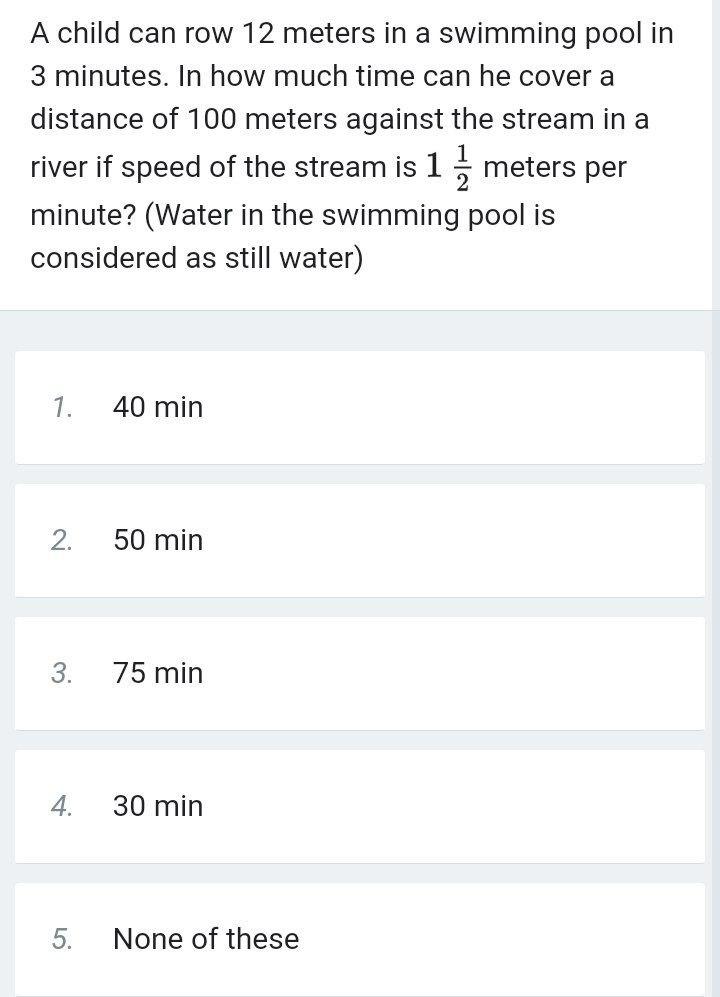Choose the 50 min answer
The width and height of the screenshot is (720, 997).
[x=158, y=540]
